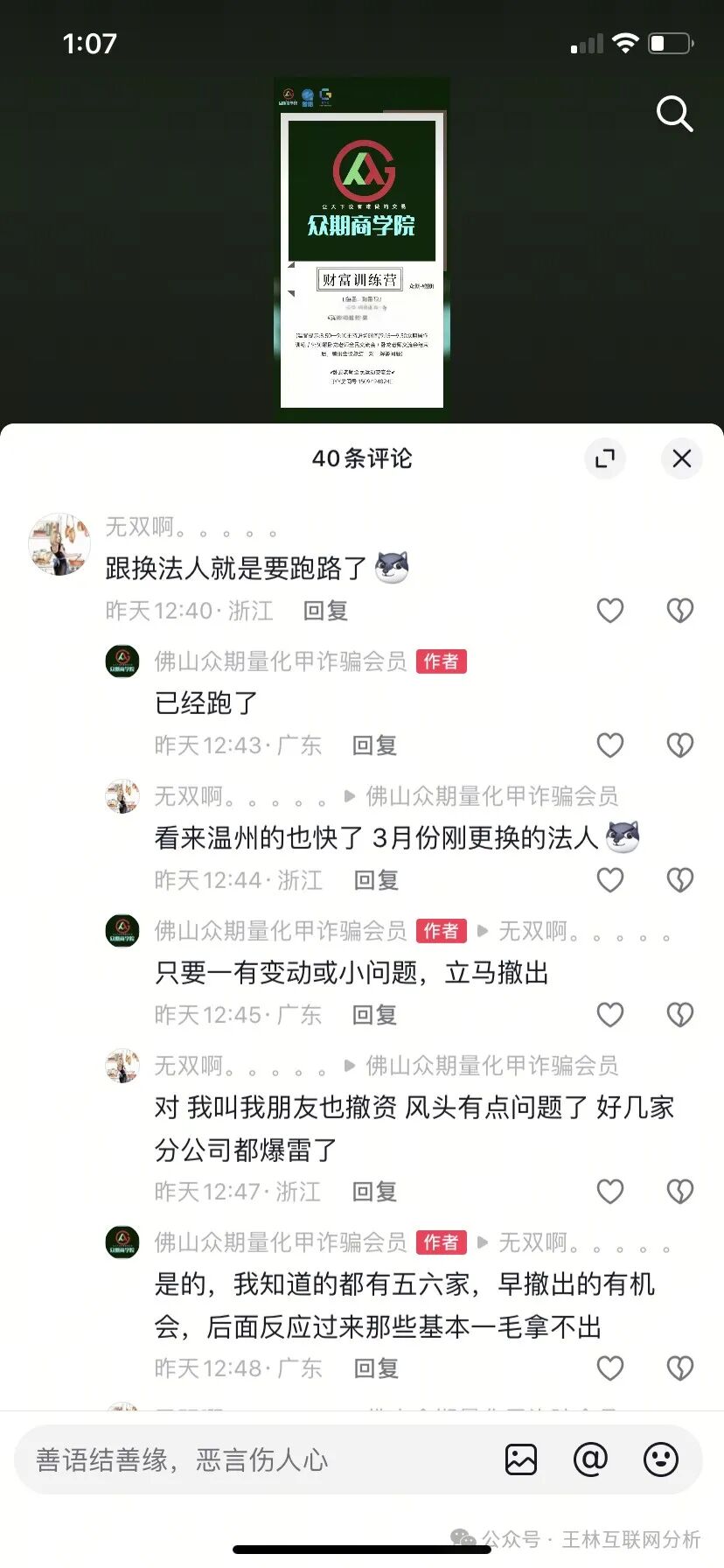Open author name on comment 已经跑了
The image size is (724, 1568).
pos(280,661)
